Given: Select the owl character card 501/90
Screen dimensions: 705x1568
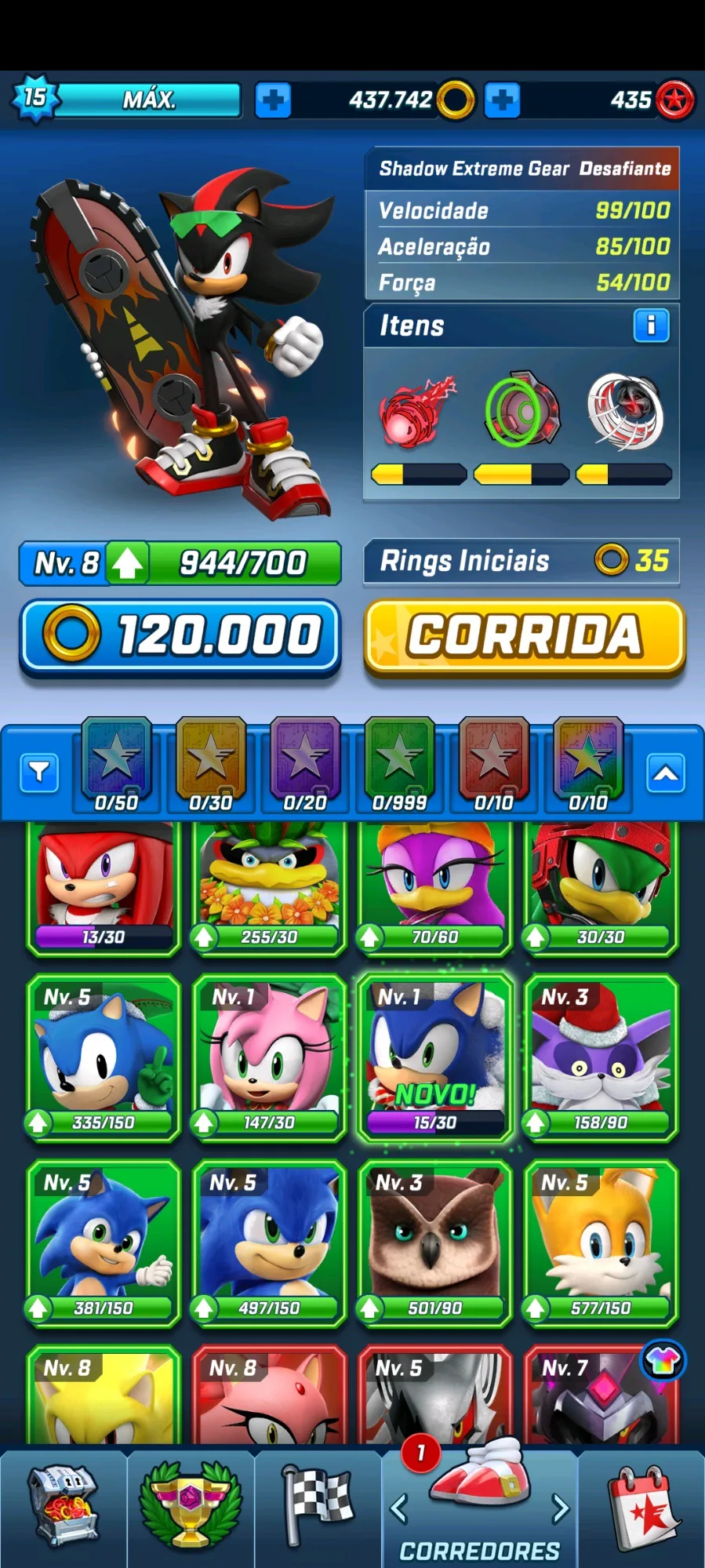Looking at the screenshot, I should coord(434,1242).
